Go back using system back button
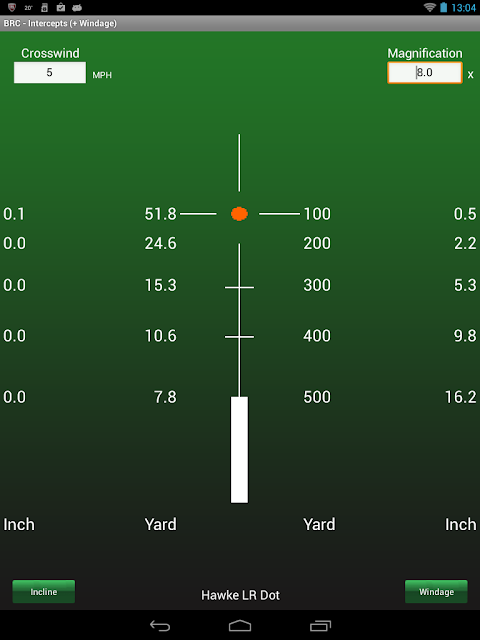The image size is (480, 640). pos(160,625)
